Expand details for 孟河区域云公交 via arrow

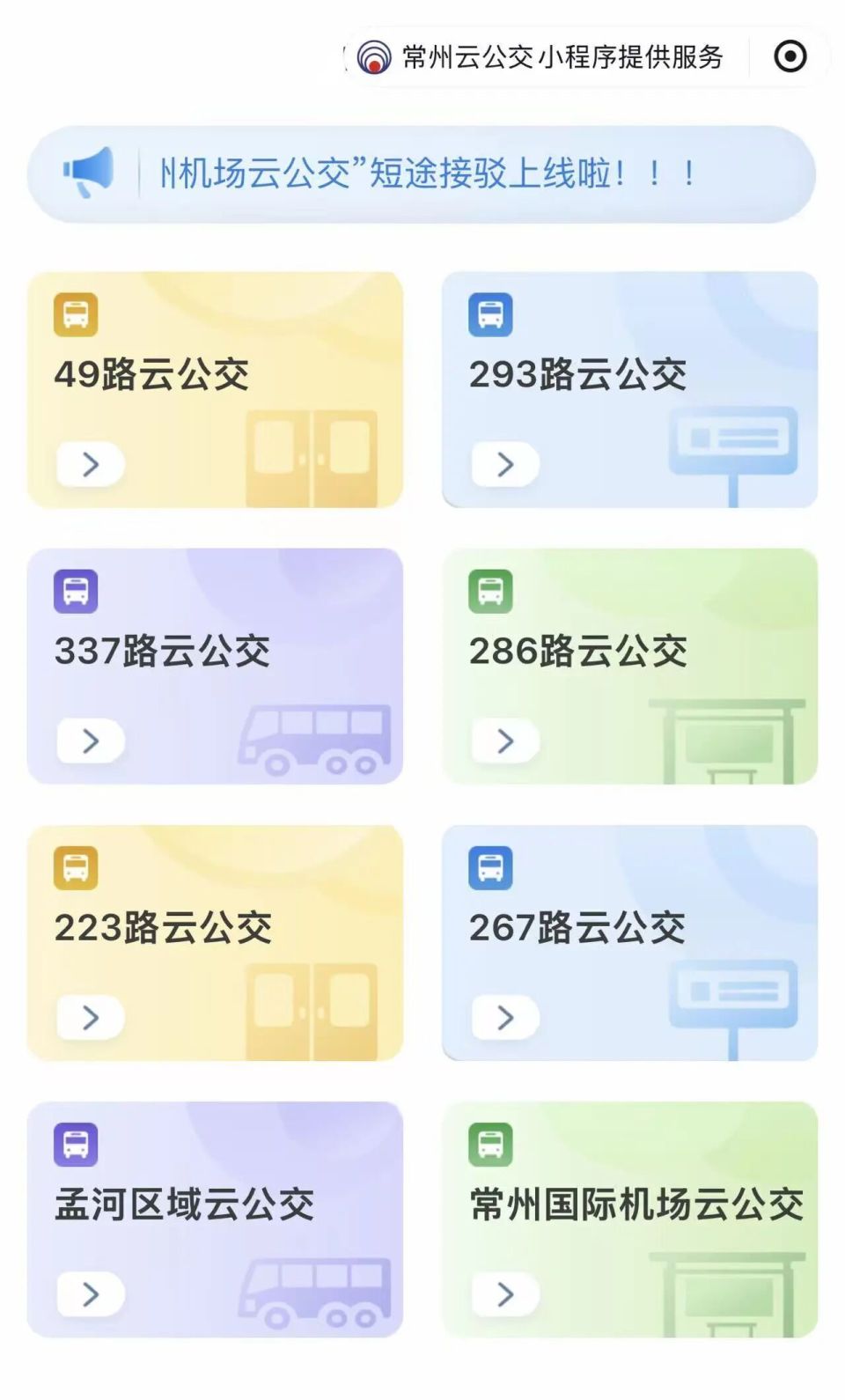coord(91,1296)
